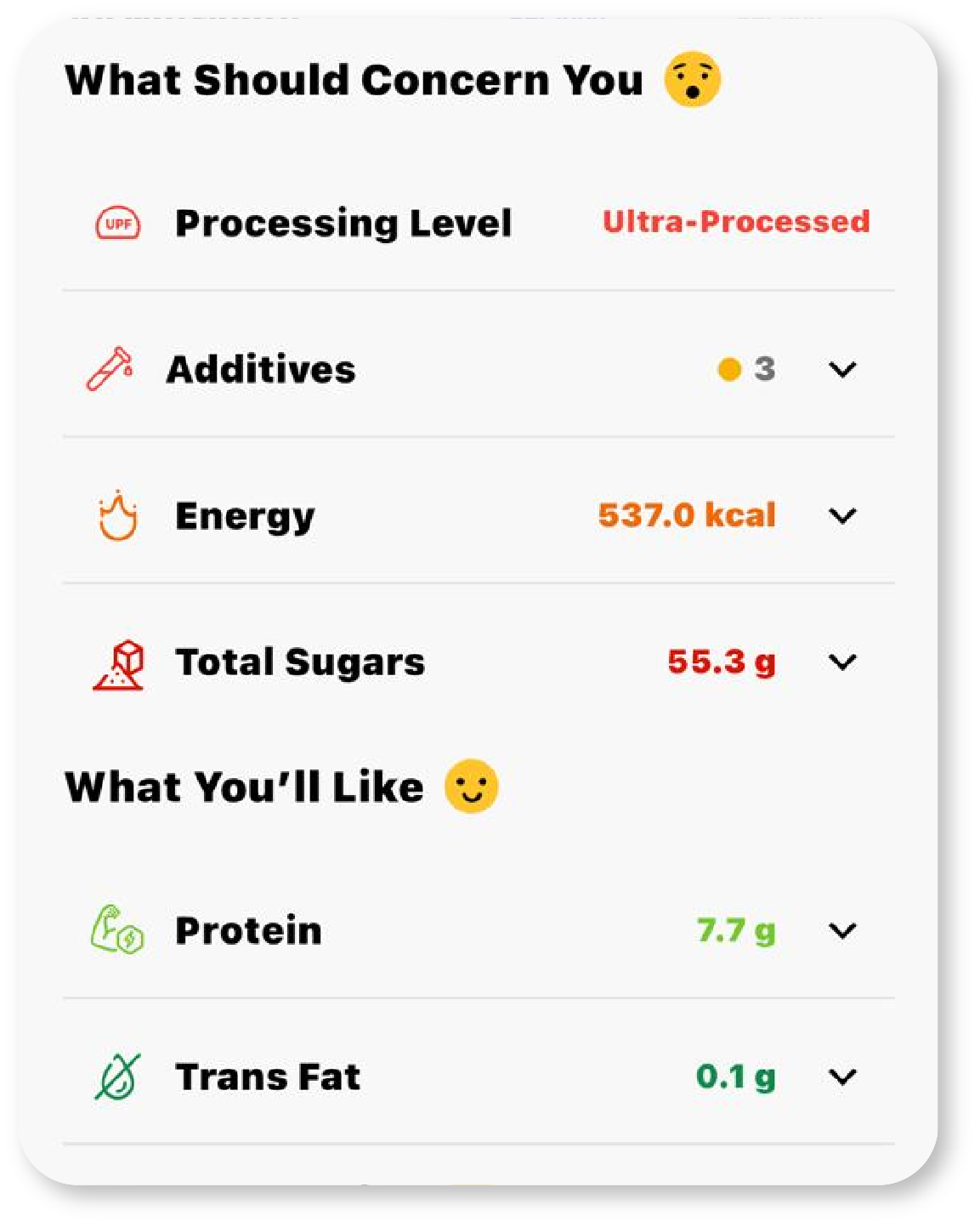
Task: Expand the Additives row
Action: (841, 370)
